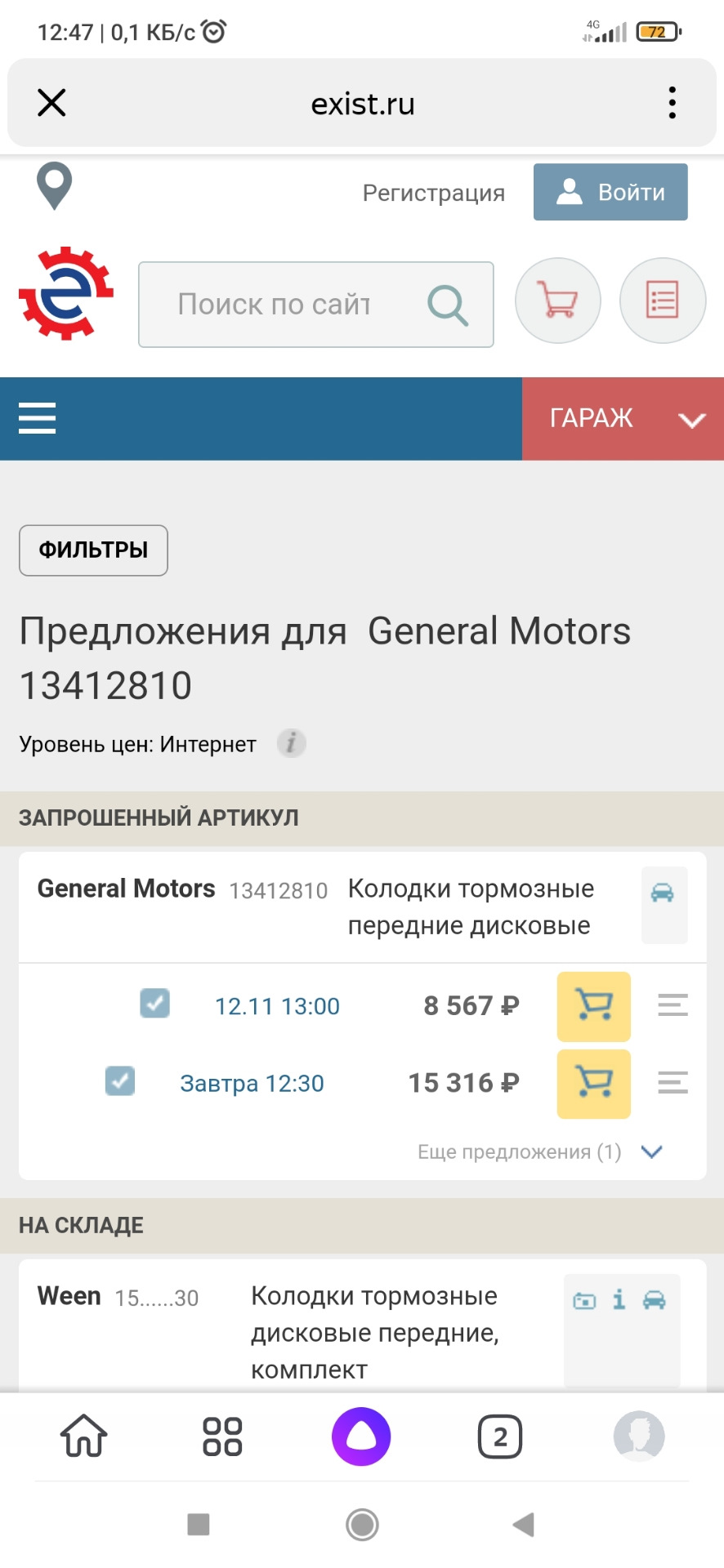Image resolution: width=724 pixels, height=1568 pixels.
Task: Open the orders list icon beside the cart
Action: coord(662,301)
